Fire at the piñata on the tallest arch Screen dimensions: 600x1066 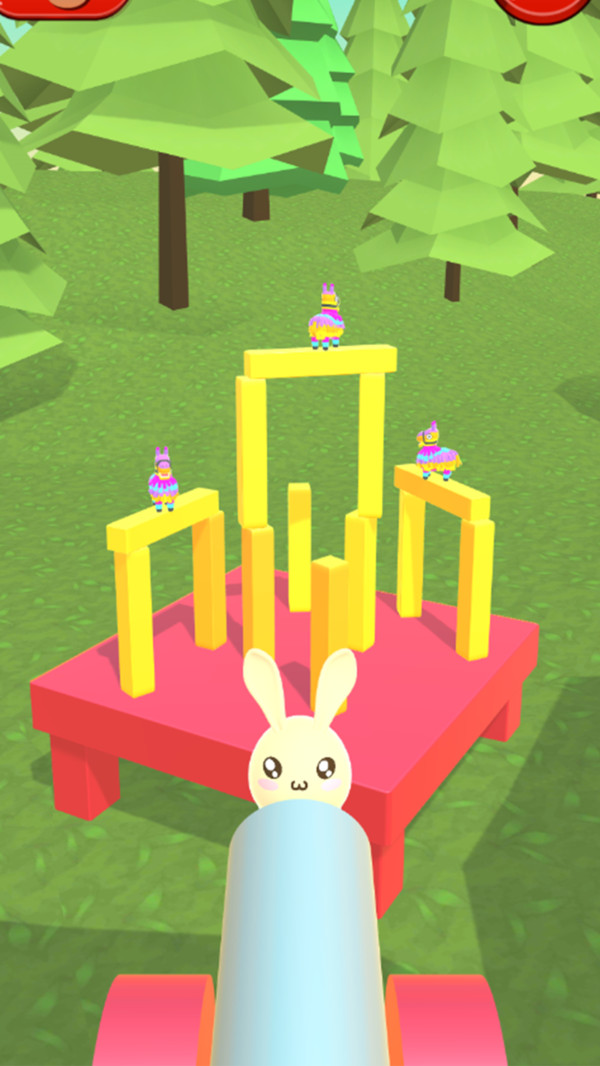point(326,320)
